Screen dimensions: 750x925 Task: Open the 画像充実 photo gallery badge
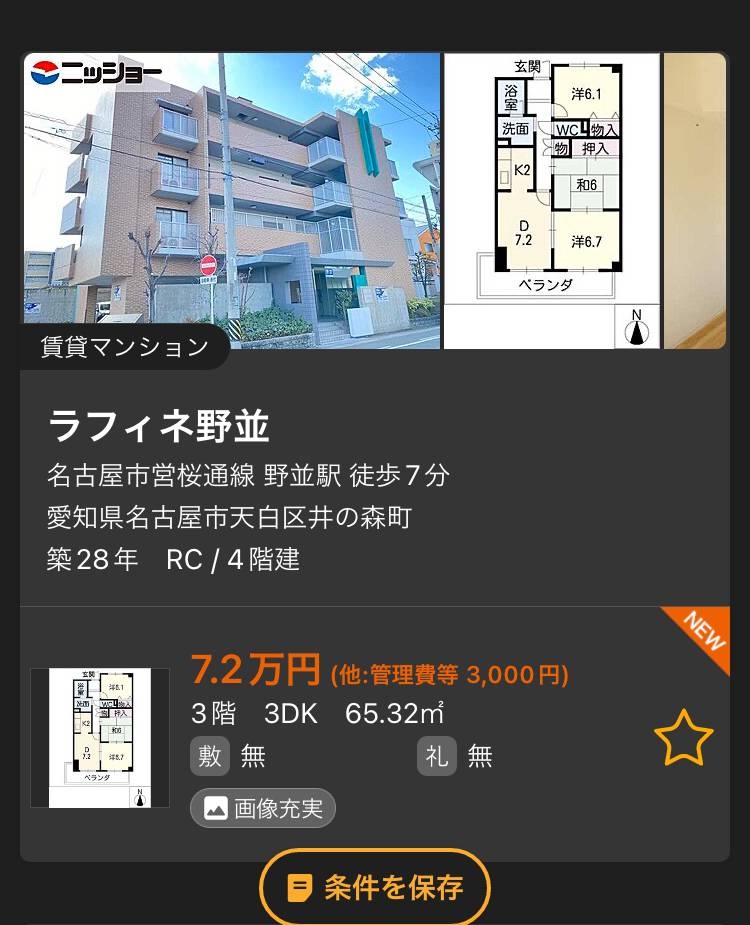[262, 808]
